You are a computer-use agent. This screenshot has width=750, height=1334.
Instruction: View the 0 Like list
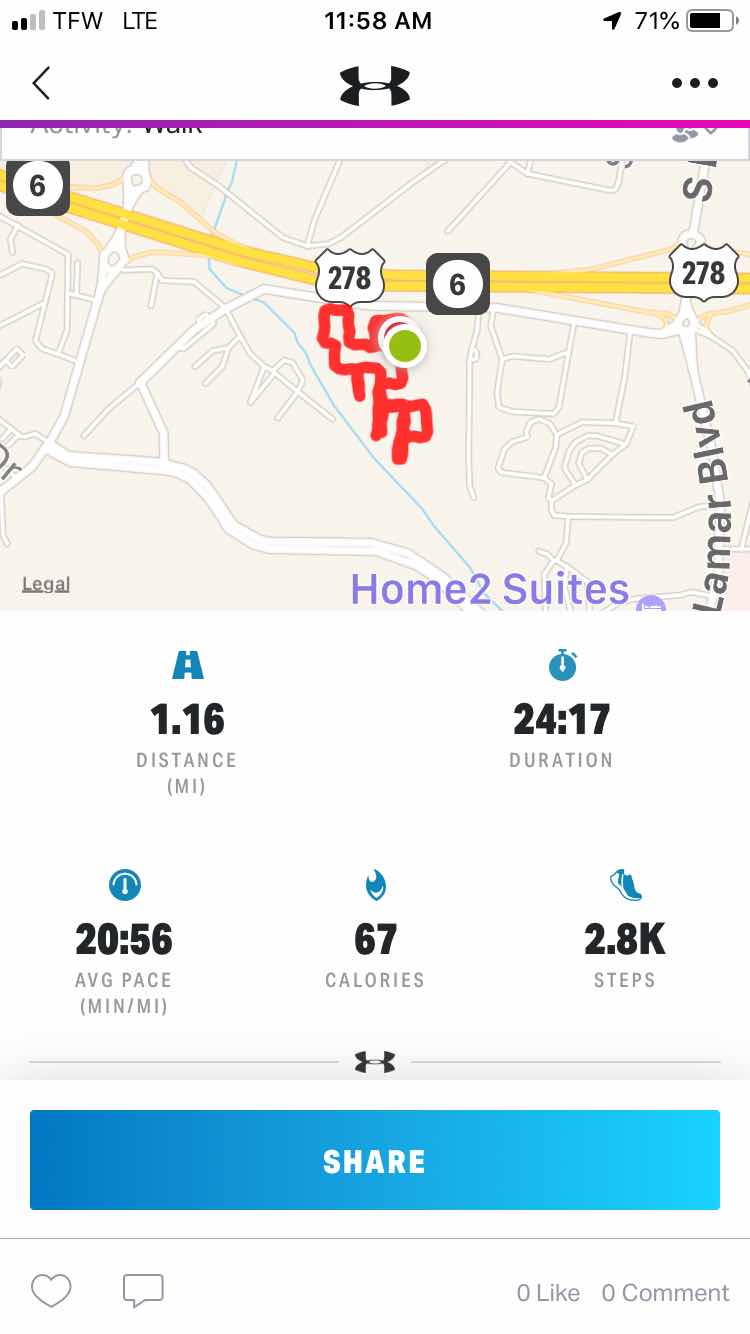(x=548, y=1293)
